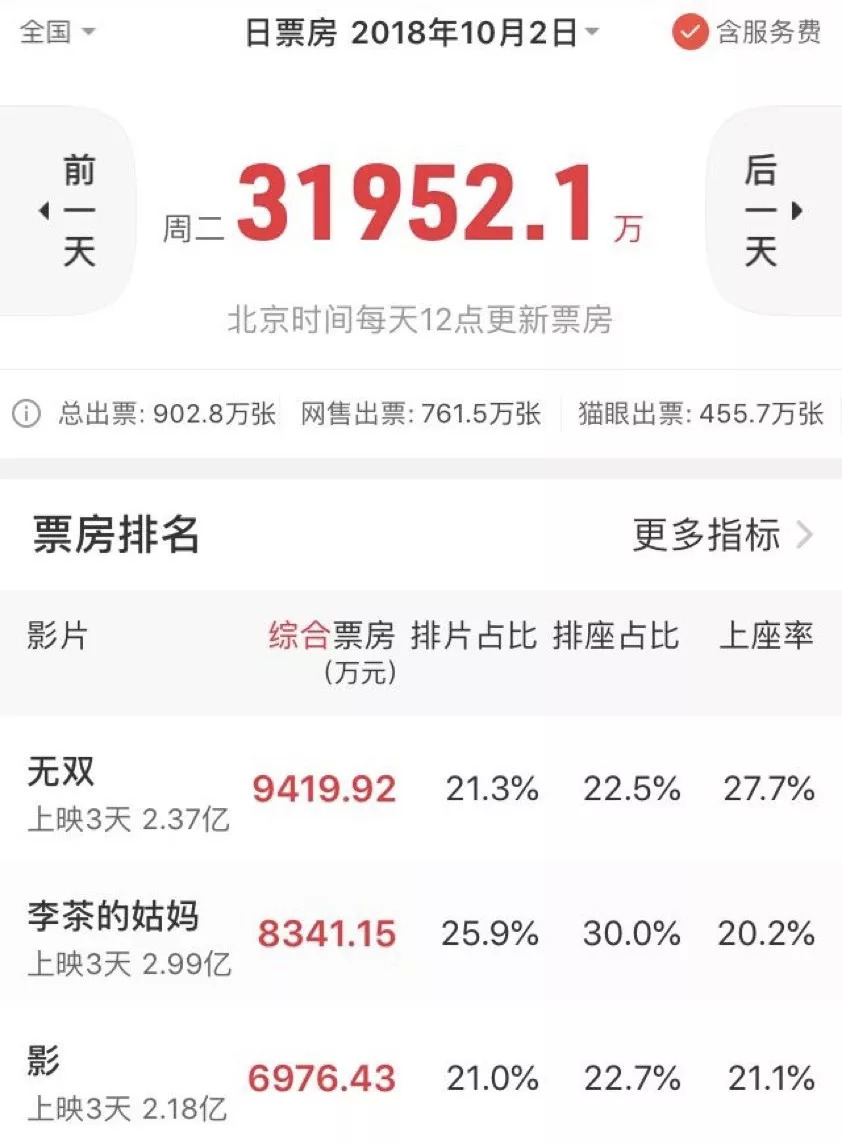Switch the 综合票房 column type

click(x=299, y=636)
